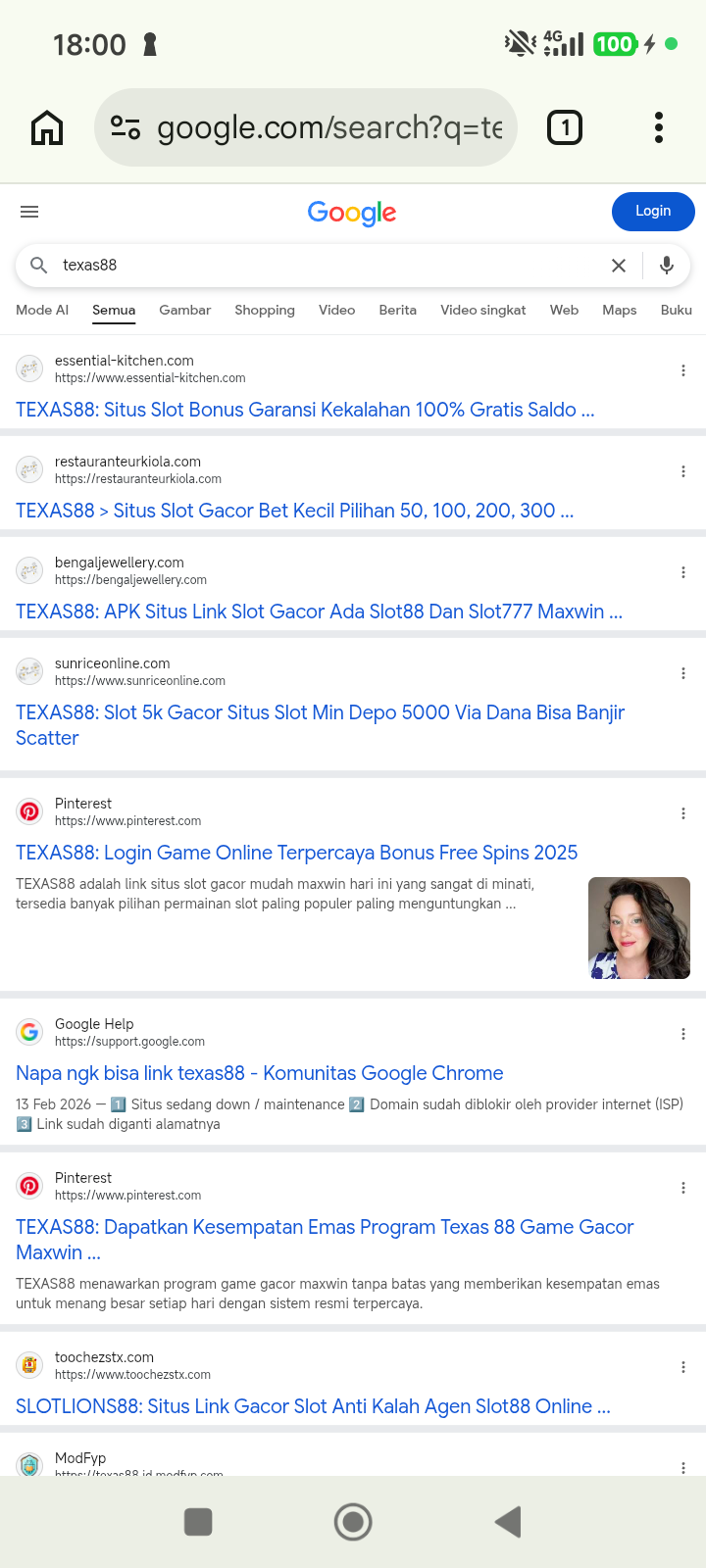Switch to the Berita tab

click(x=398, y=310)
